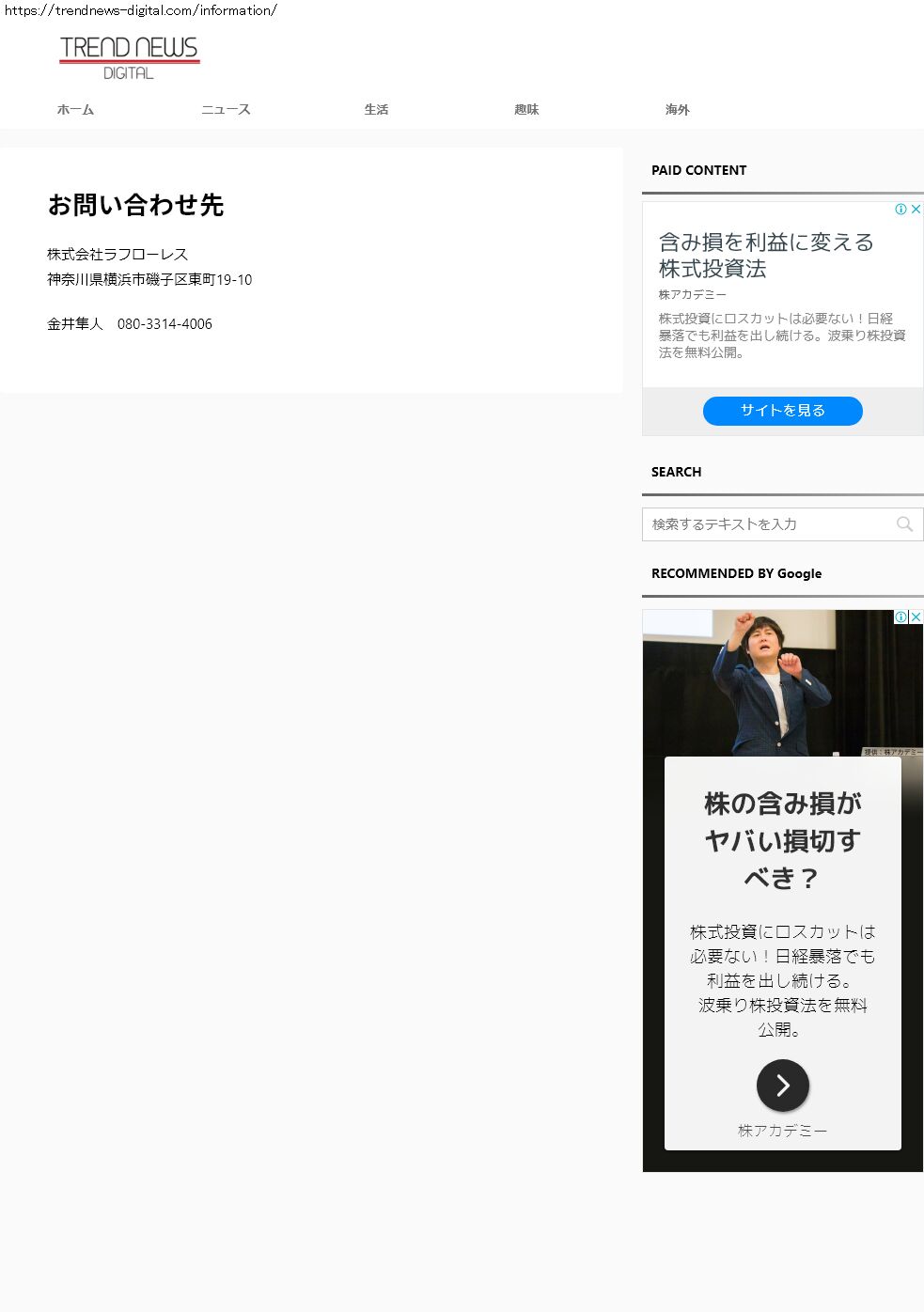Viewport: 924px width, 1312px height.
Task: Tap the サイトを見る button
Action: click(782, 411)
